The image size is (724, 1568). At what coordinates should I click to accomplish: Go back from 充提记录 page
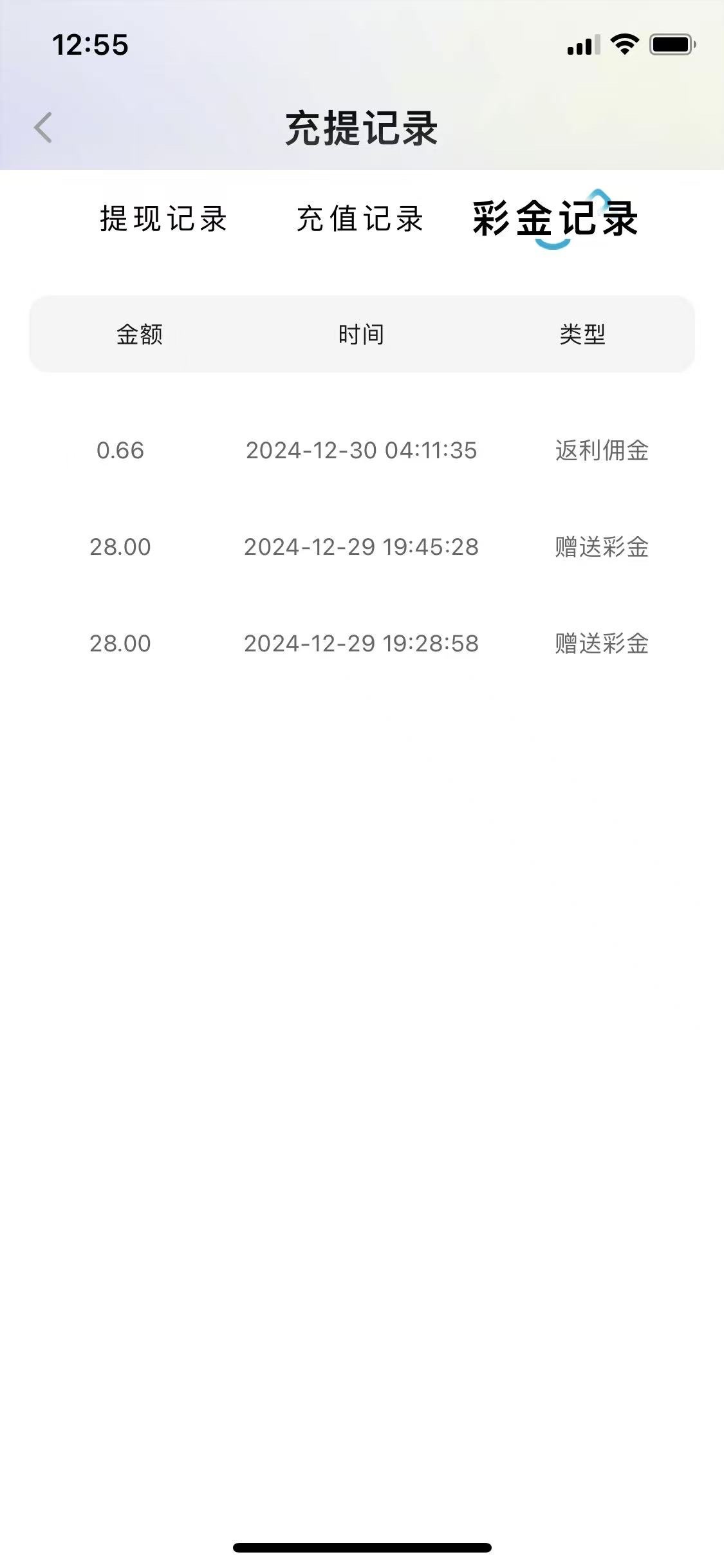pyautogui.click(x=43, y=127)
